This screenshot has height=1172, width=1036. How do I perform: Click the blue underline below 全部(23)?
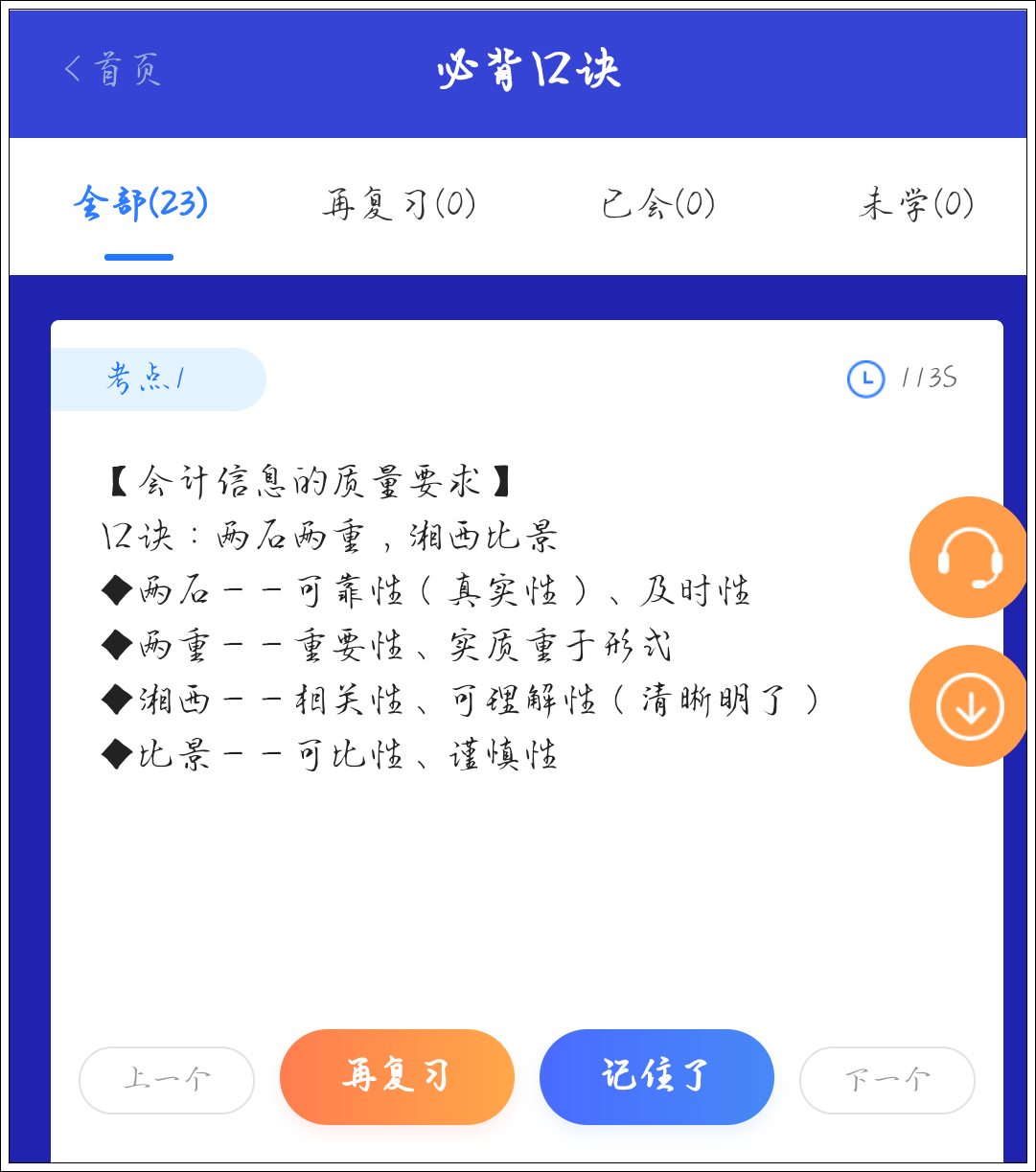point(139,256)
